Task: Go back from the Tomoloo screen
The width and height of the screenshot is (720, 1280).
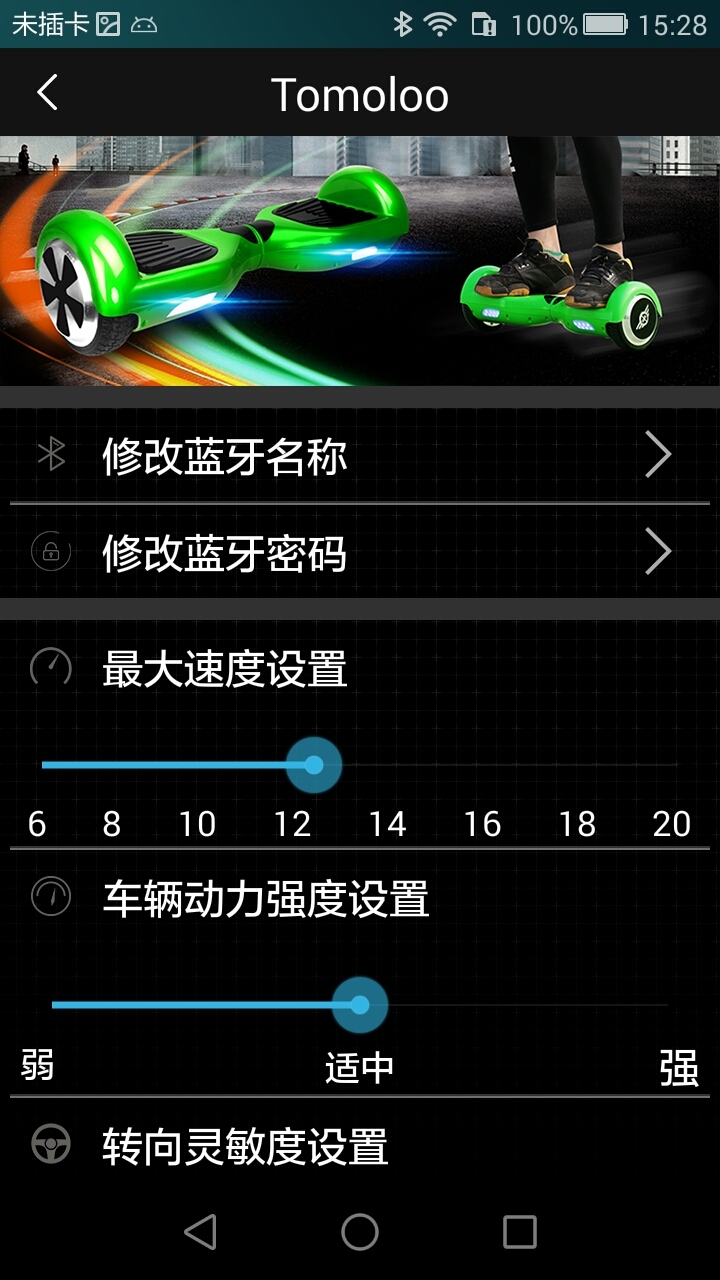Action: click(x=47, y=93)
